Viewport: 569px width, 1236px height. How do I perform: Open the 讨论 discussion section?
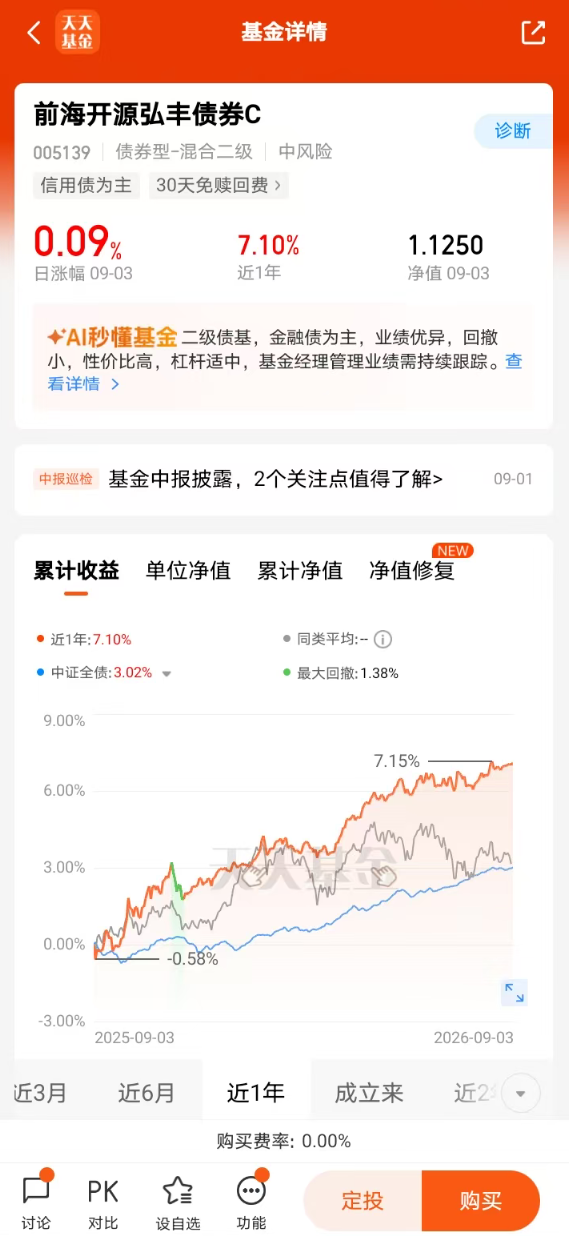36,1201
